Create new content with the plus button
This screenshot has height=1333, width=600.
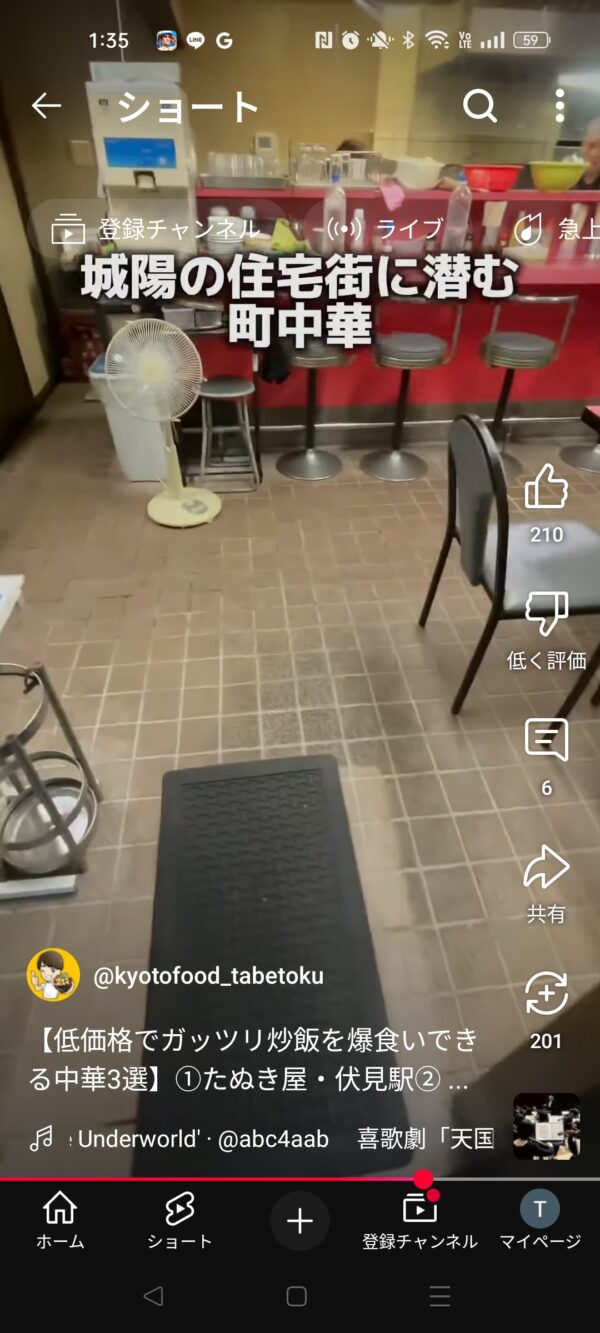click(300, 1221)
